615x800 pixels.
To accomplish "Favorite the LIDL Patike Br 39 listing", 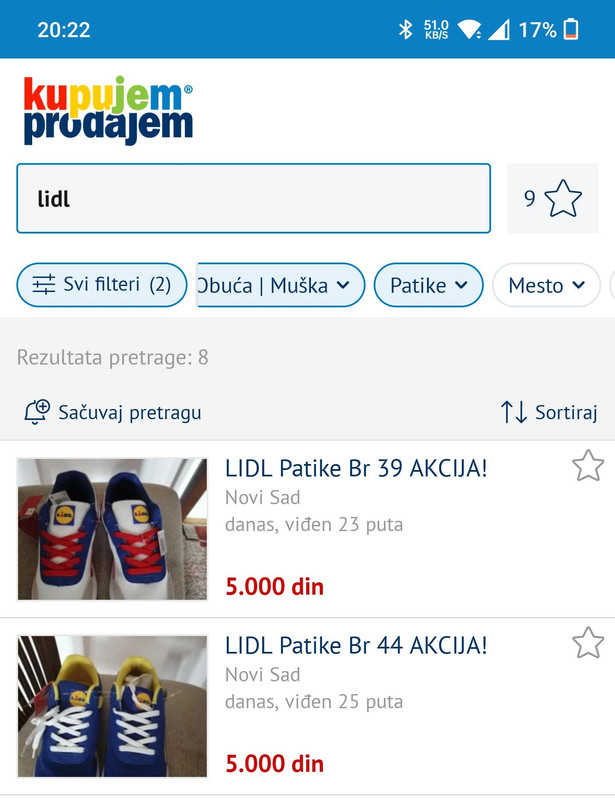I will (x=588, y=466).
